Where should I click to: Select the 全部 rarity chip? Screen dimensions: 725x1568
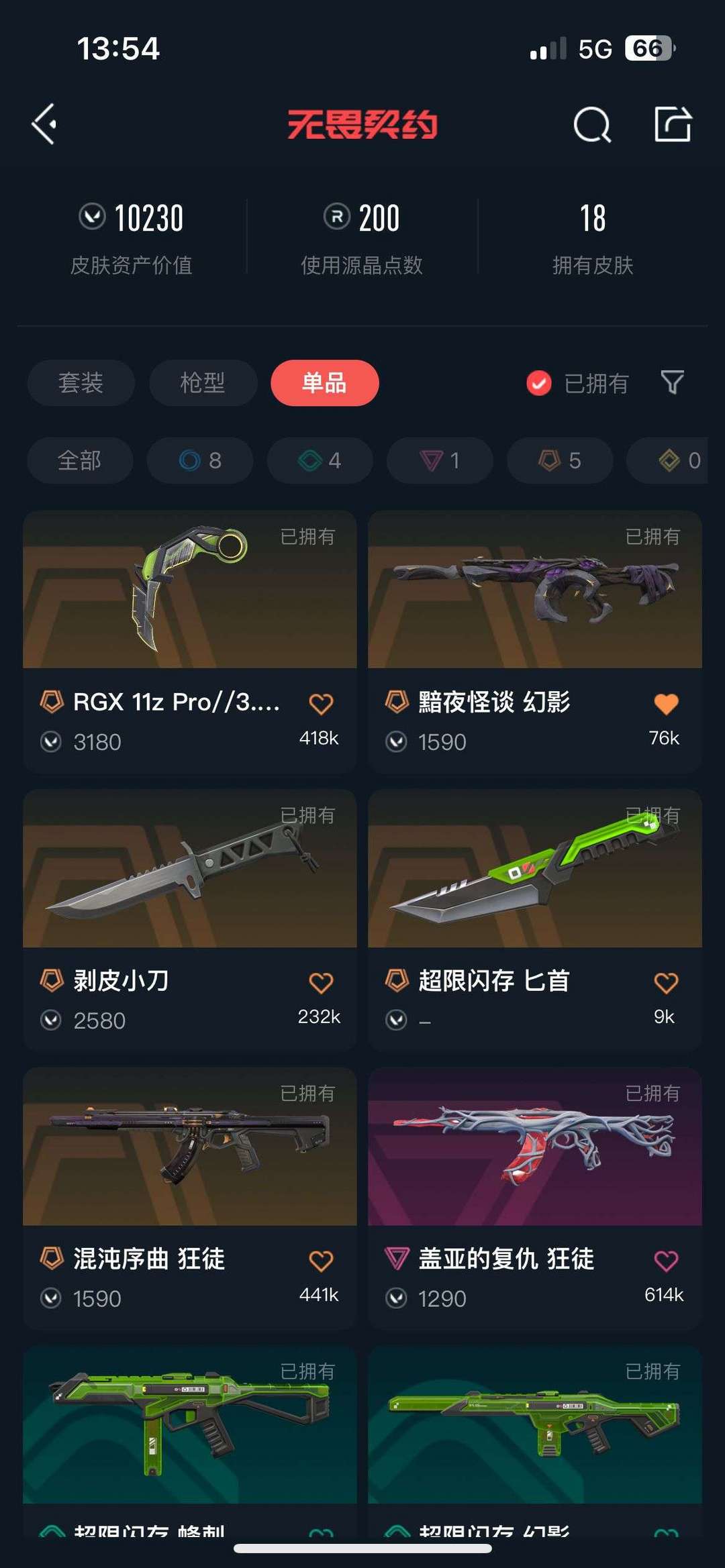pos(79,460)
